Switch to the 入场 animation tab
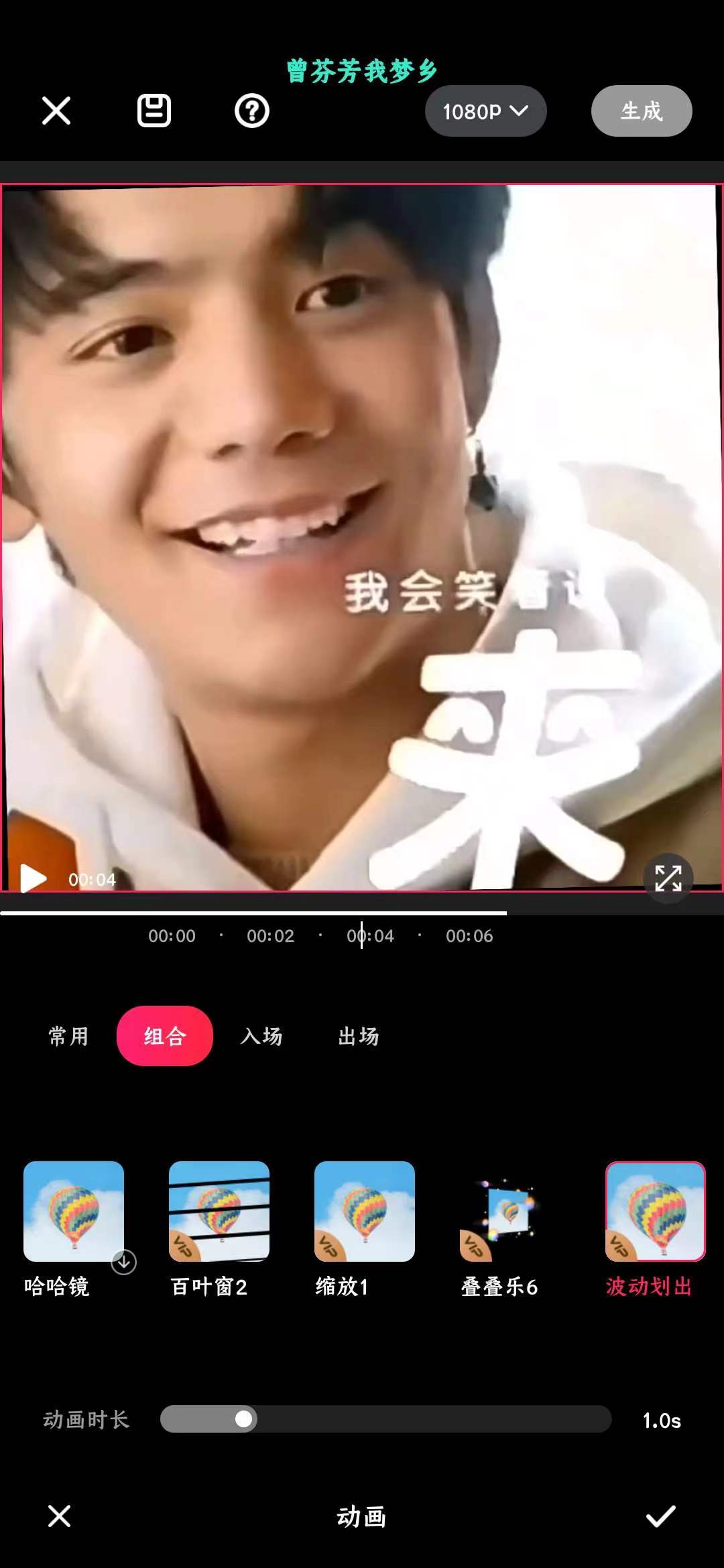 pos(261,1036)
